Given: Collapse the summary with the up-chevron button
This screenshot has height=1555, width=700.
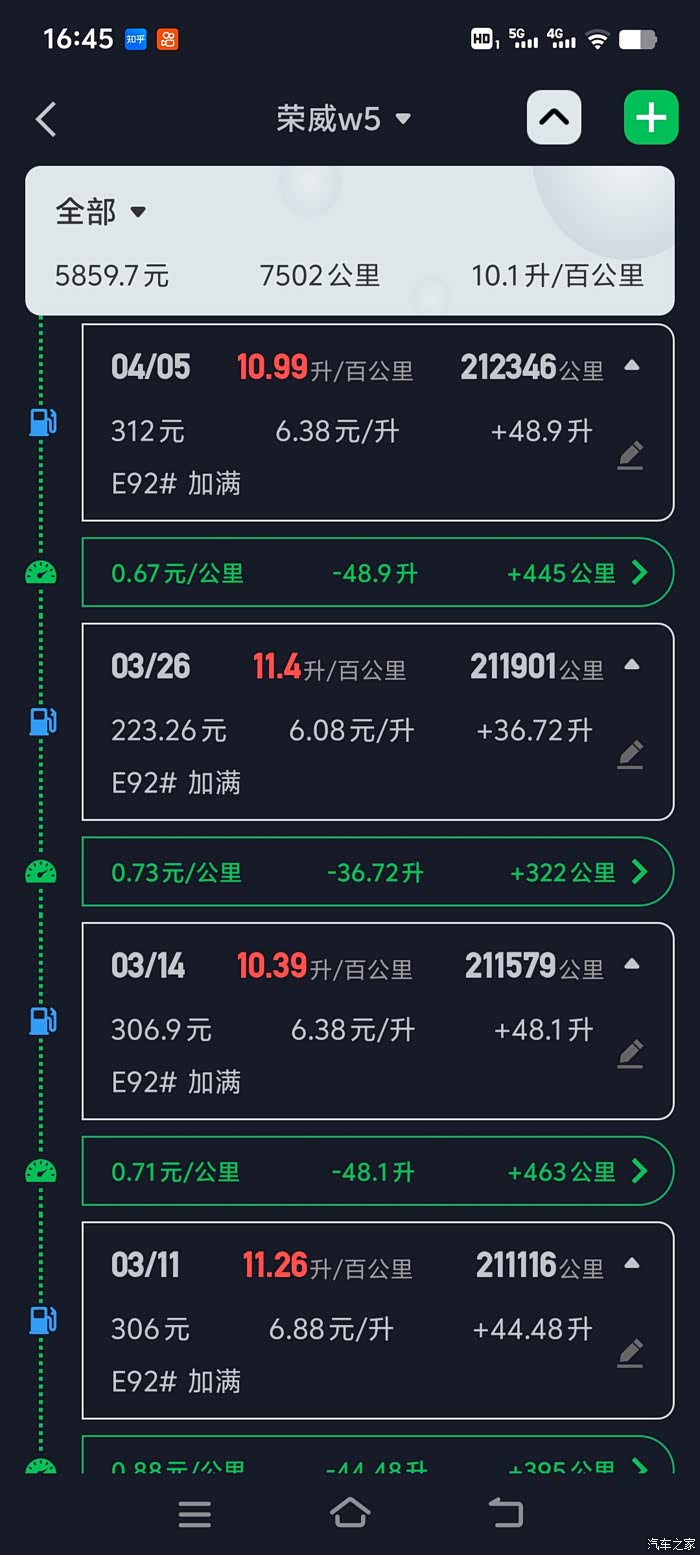Looking at the screenshot, I should pyautogui.click(x=554, y=118).
